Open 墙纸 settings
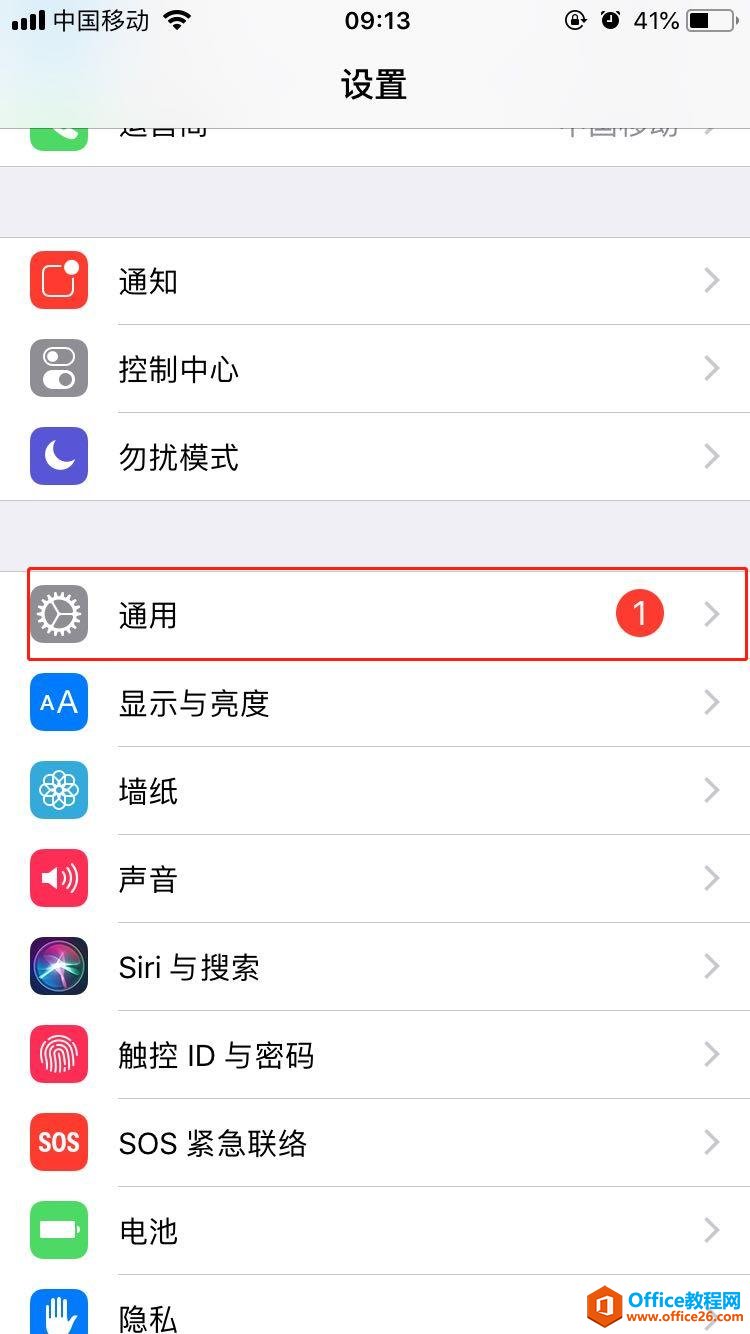750x1334 pixels. point(375,791)
